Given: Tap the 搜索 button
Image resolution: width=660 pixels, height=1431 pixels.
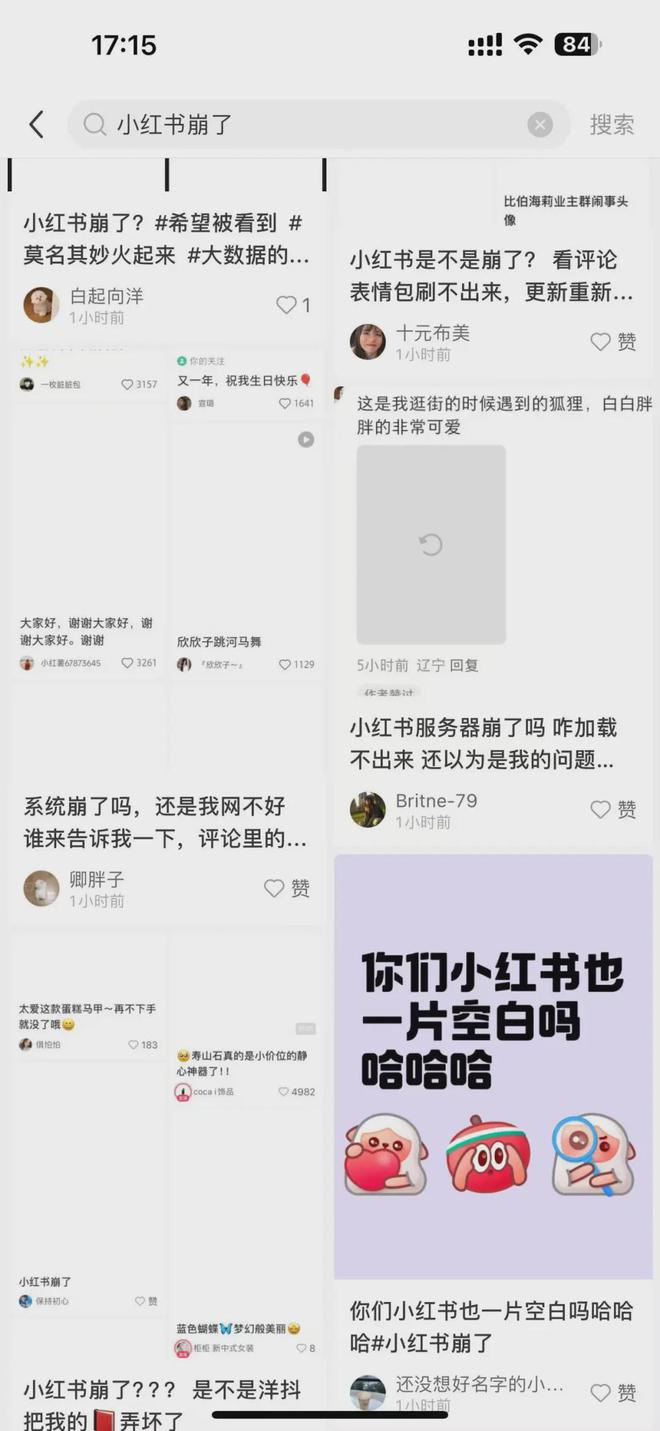Looking at the screenshot, I should tap(611, 125).
